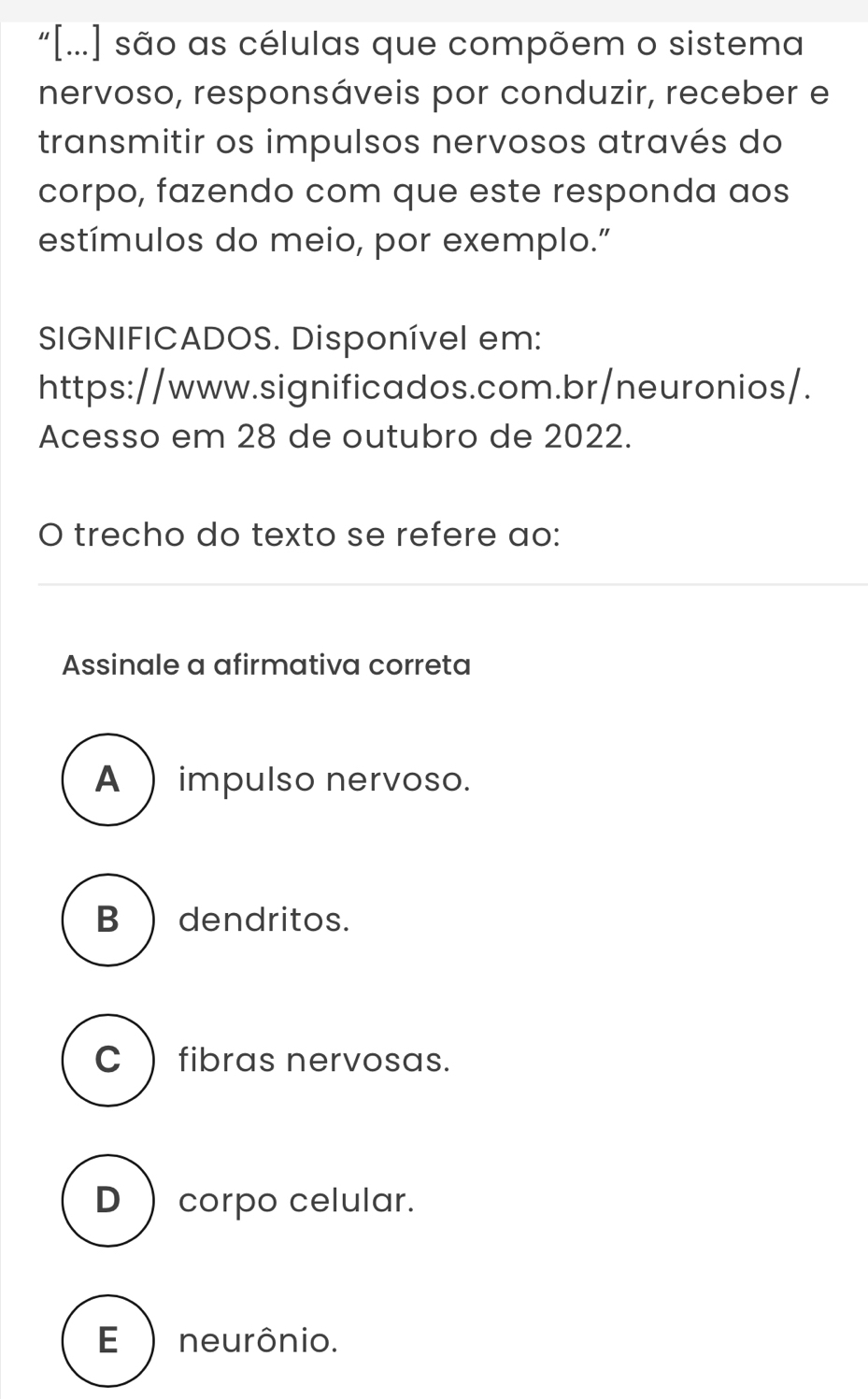
Task: Select answer A, impulso nervoso
Action: click(107, 779)
